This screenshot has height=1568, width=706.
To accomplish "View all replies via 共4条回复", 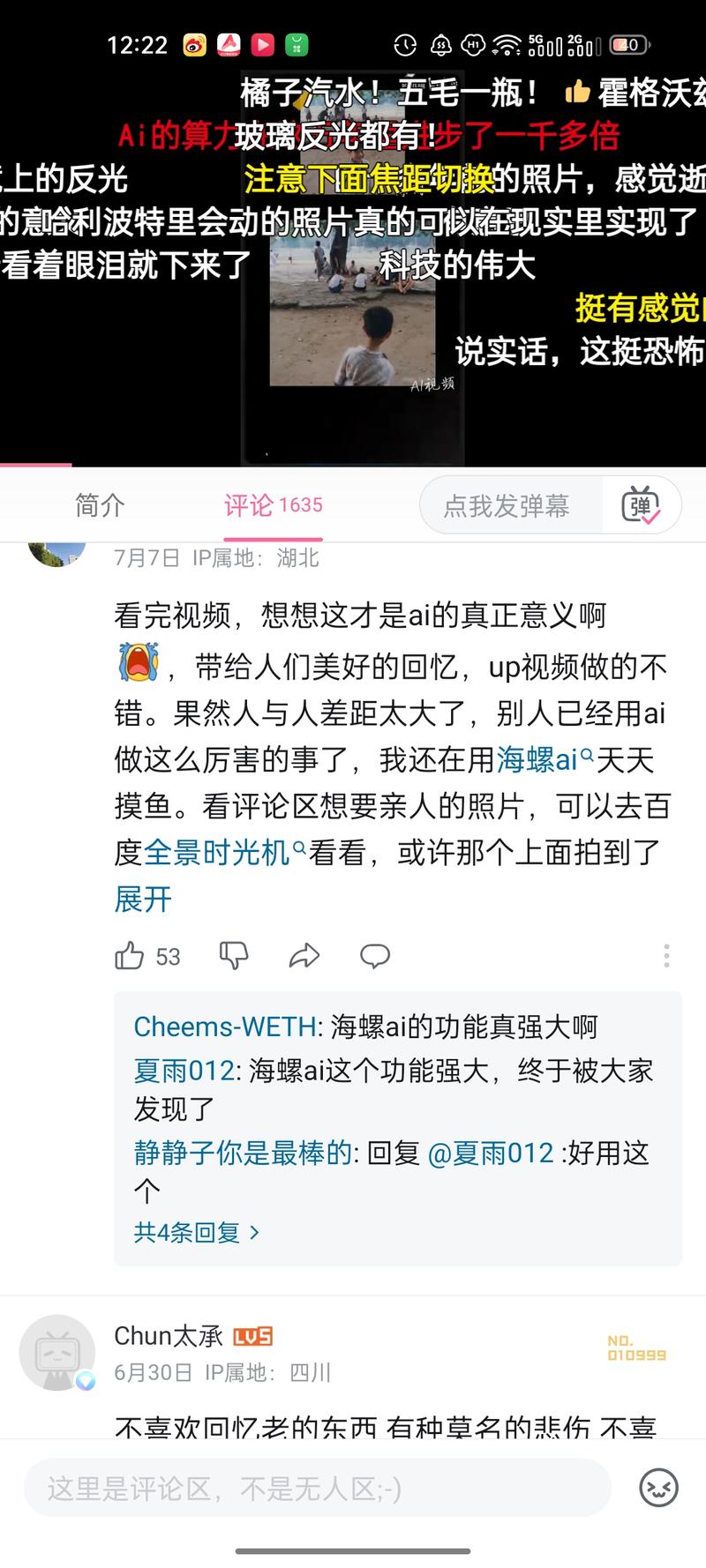I will (x=196, y=1232).
